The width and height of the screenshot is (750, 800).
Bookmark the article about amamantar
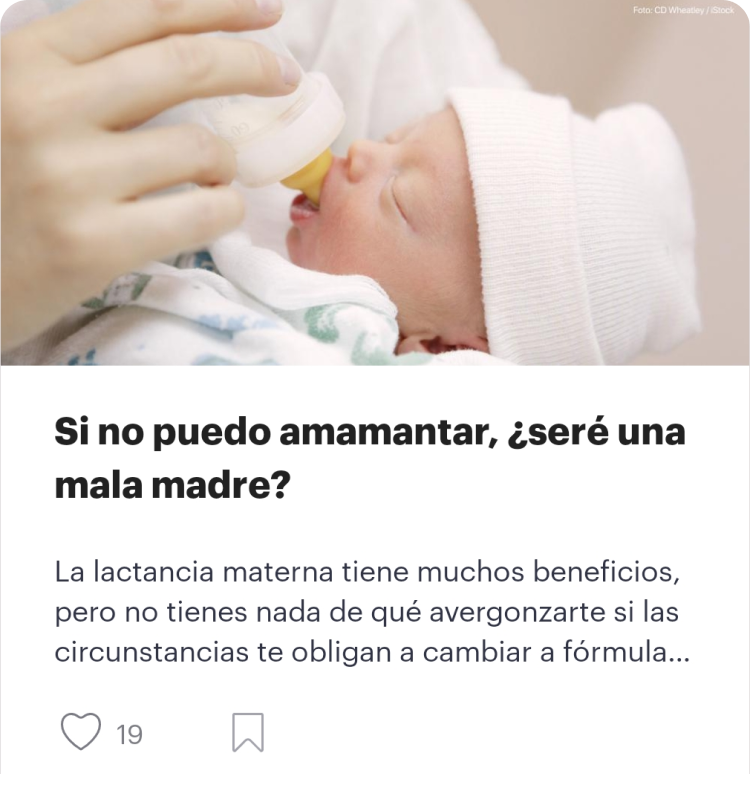248,732
